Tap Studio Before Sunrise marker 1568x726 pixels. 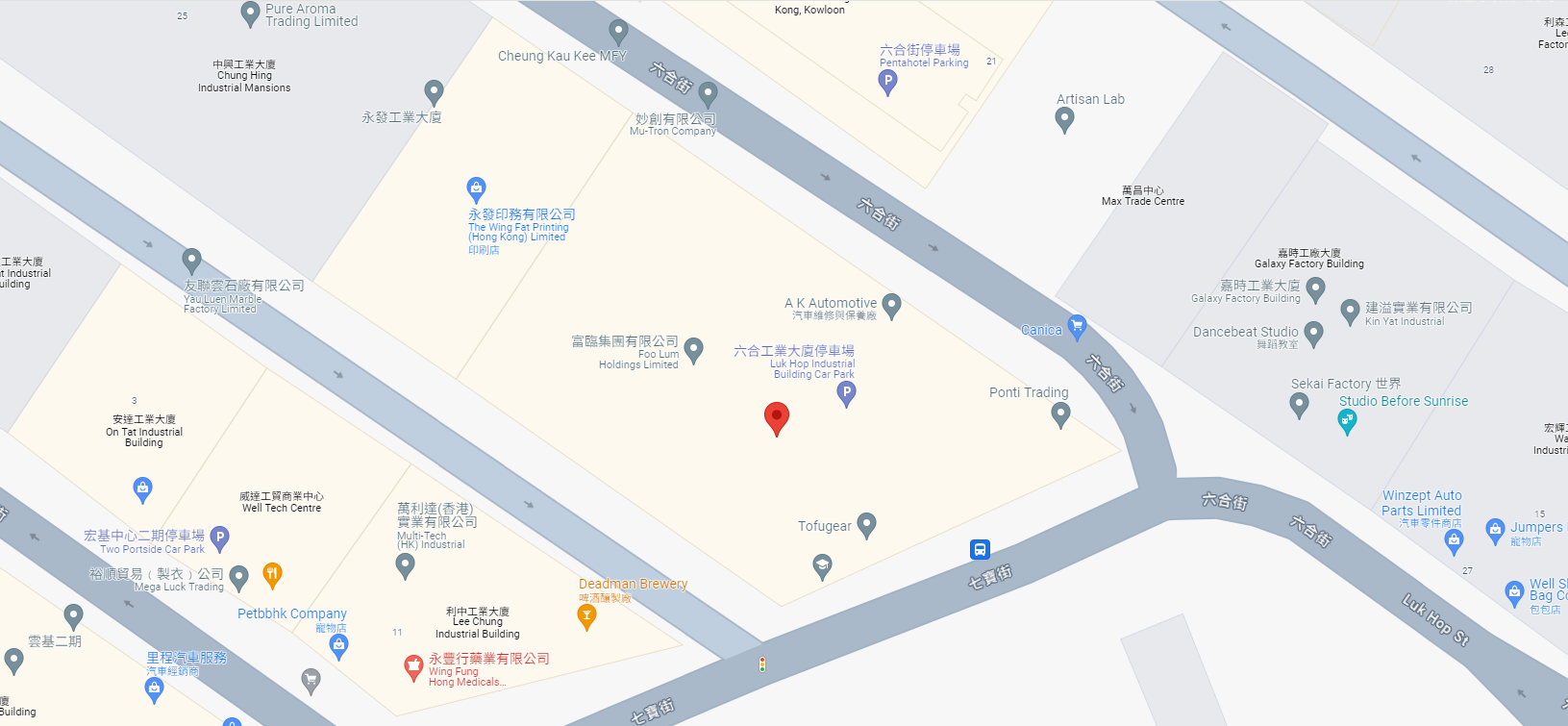tap(1347, 420)
